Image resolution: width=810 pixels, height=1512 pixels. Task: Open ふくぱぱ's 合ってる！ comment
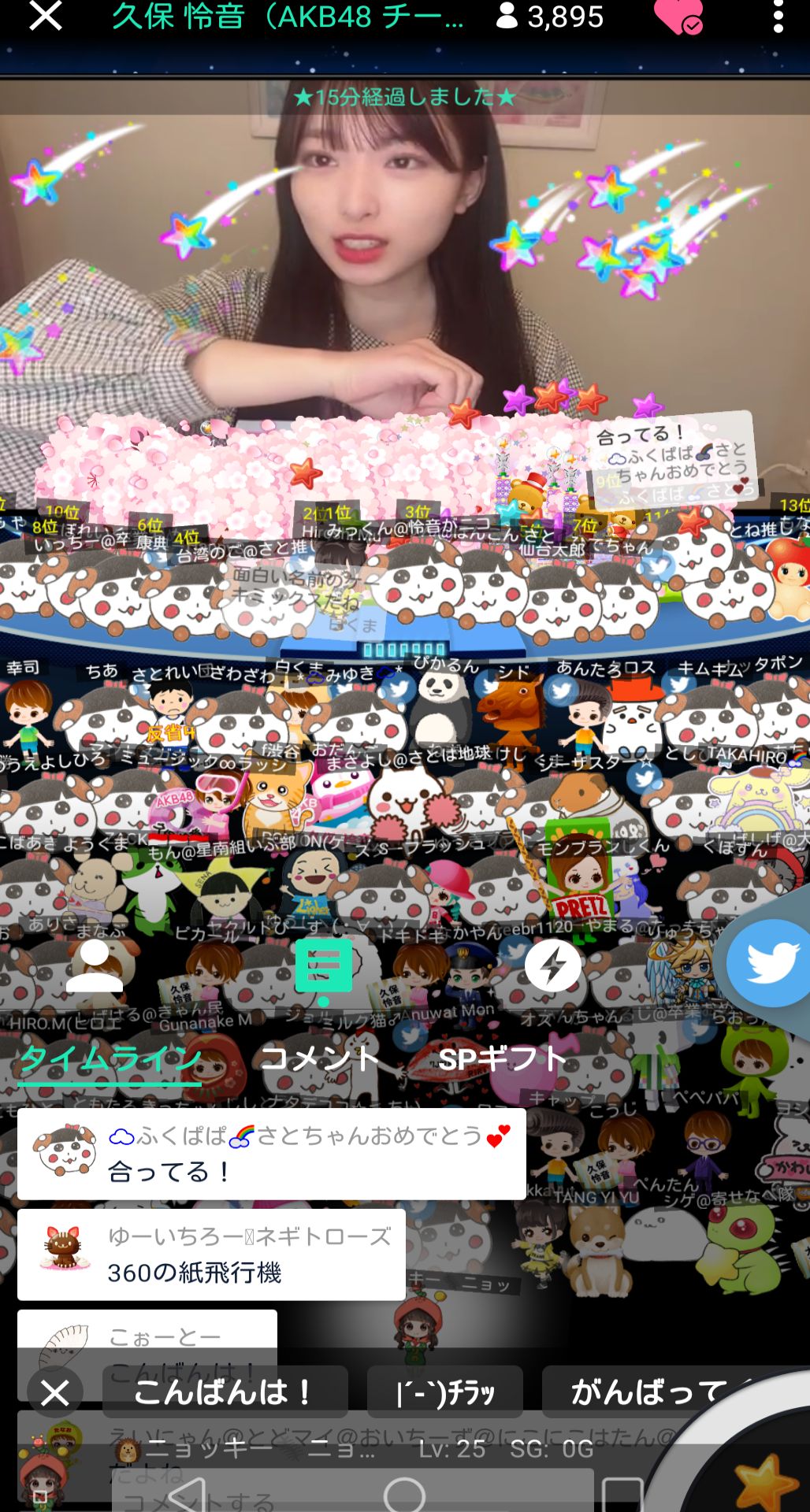point(271,1154)
